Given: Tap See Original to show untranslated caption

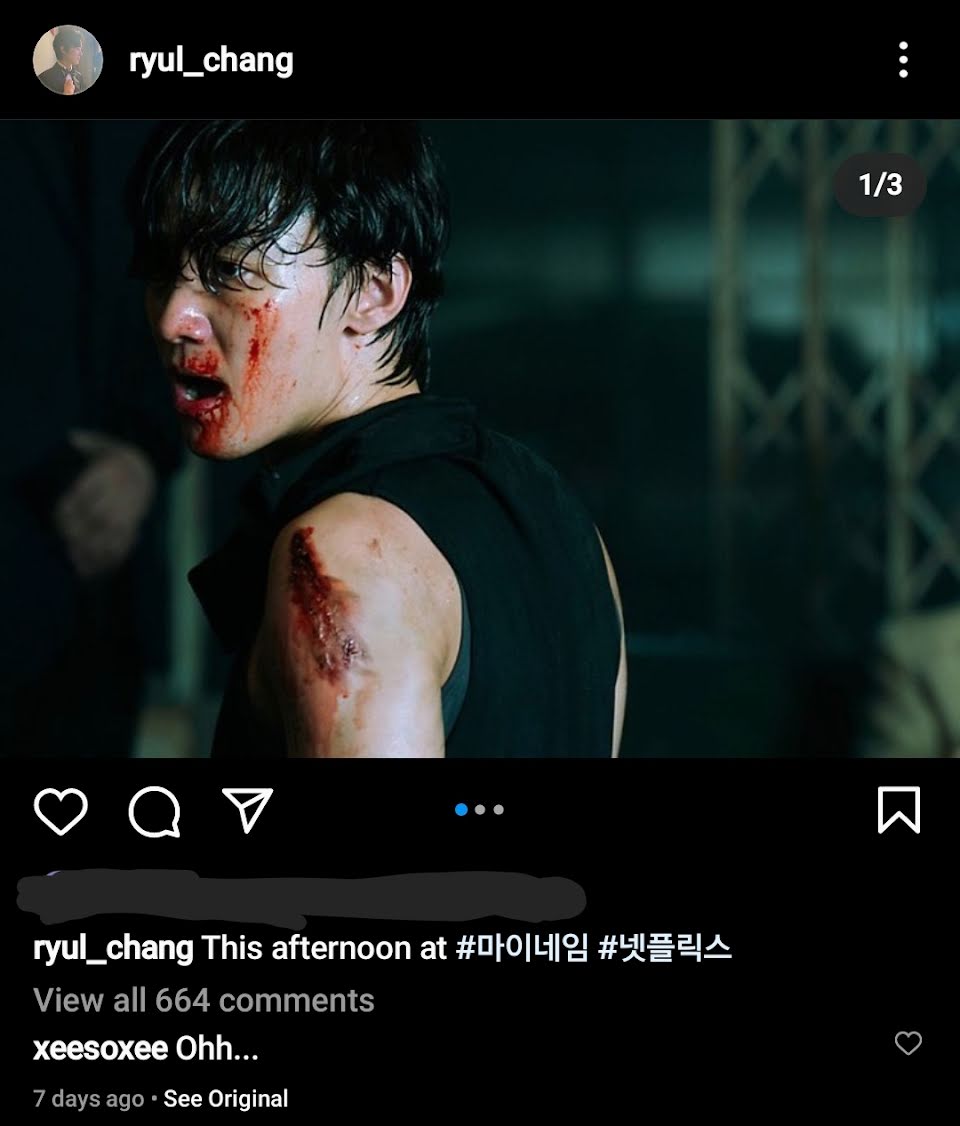Looking at the screenshot, I should [x=226, y=1098].
